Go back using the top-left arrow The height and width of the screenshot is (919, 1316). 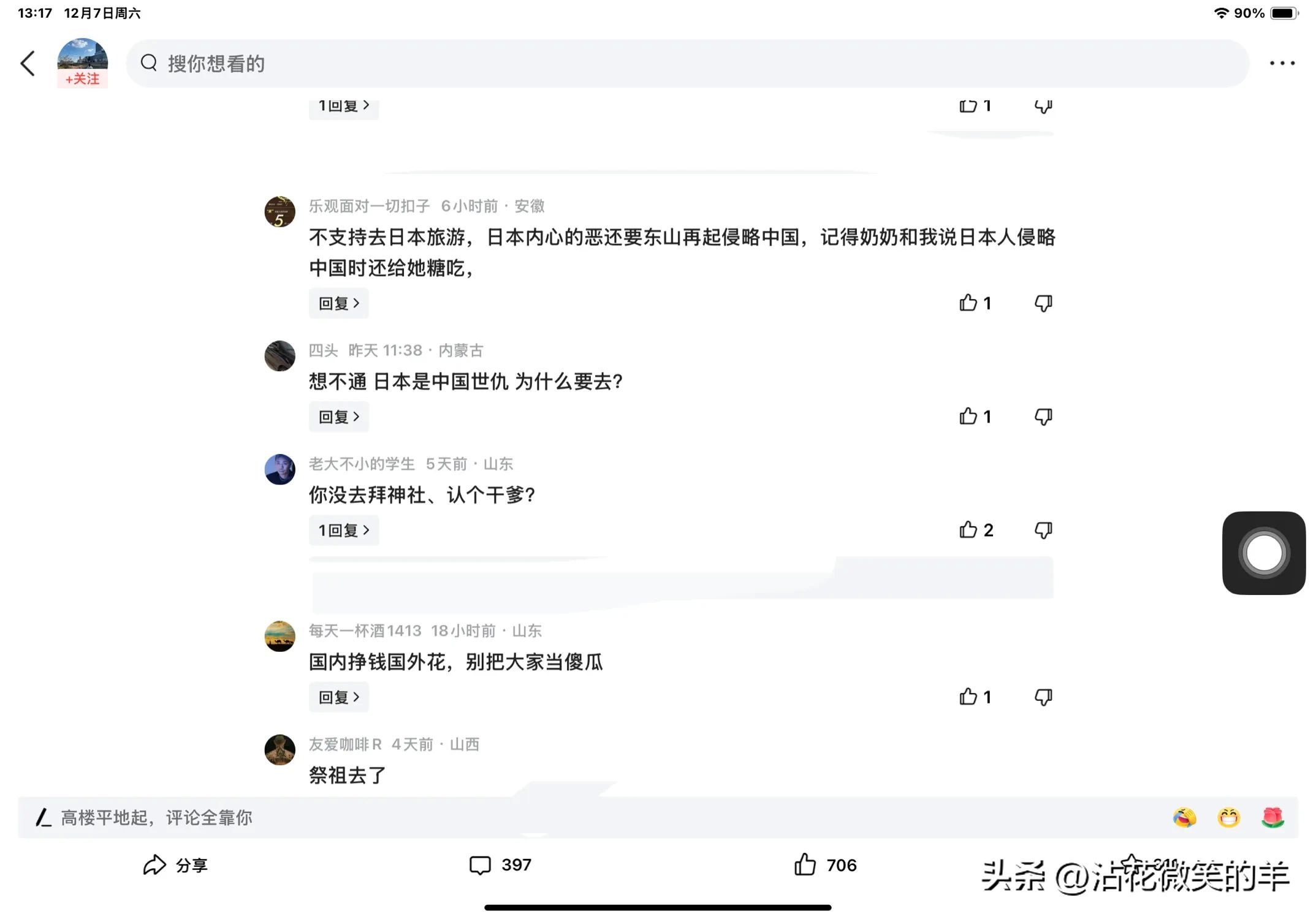28,64
